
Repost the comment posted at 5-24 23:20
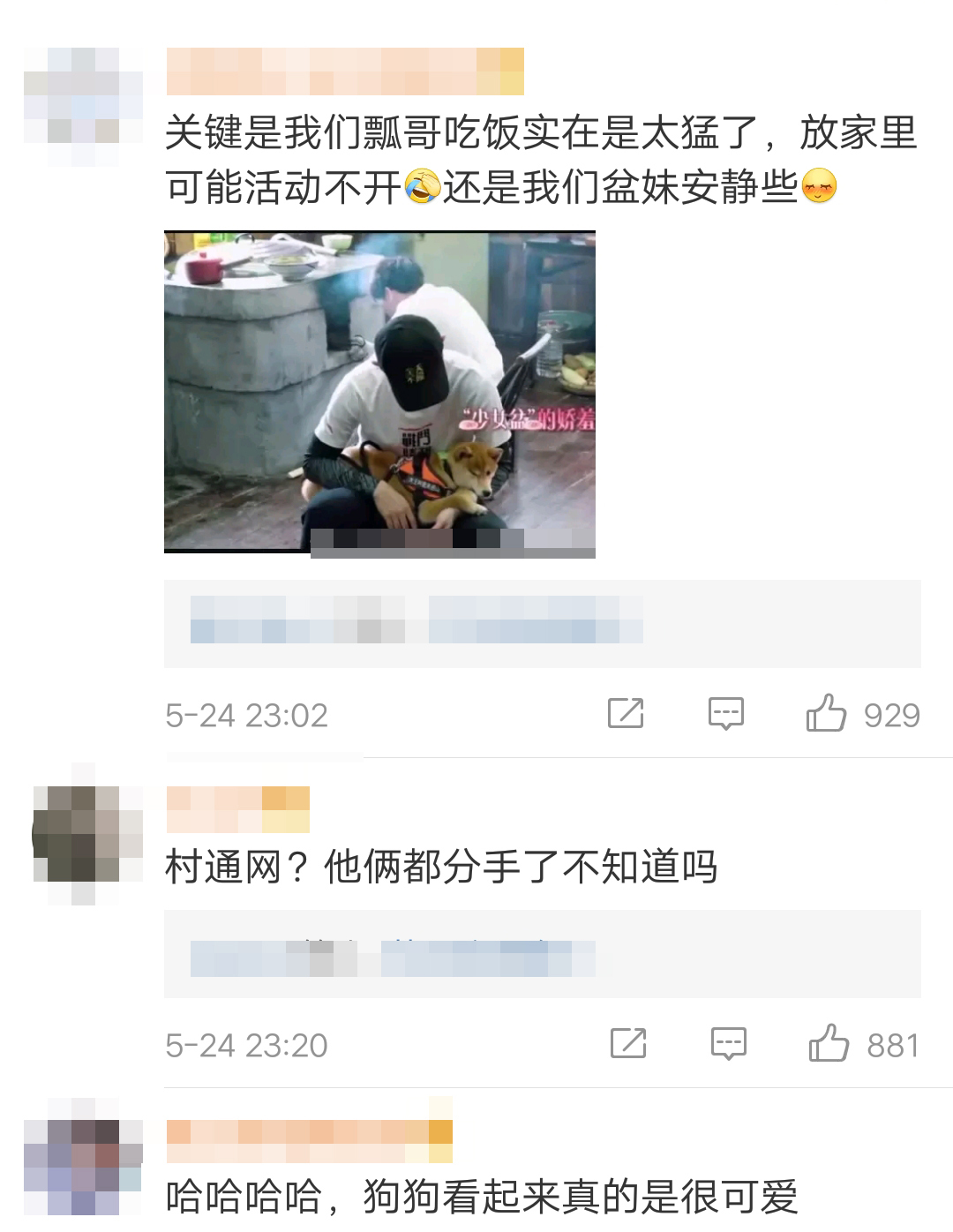[628, 1043]
